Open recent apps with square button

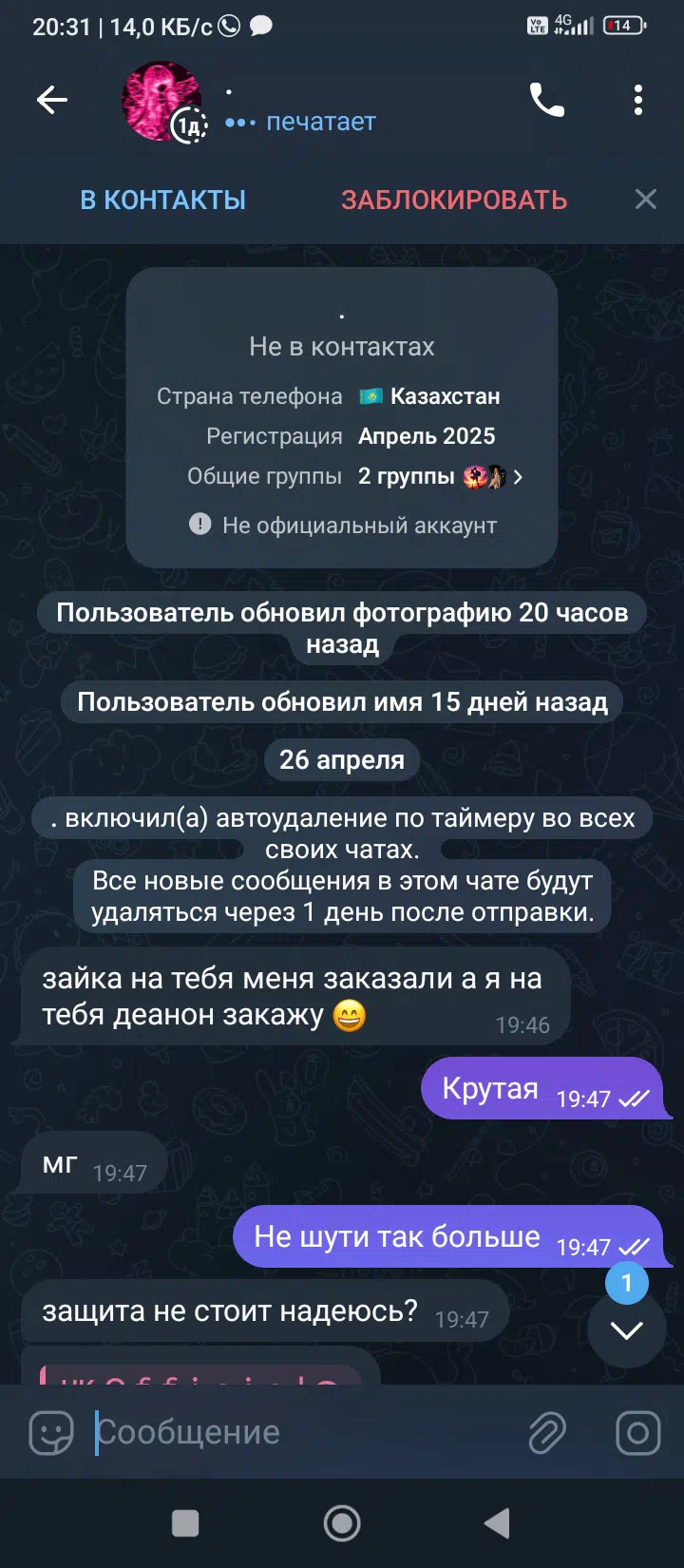(185, 1523)
